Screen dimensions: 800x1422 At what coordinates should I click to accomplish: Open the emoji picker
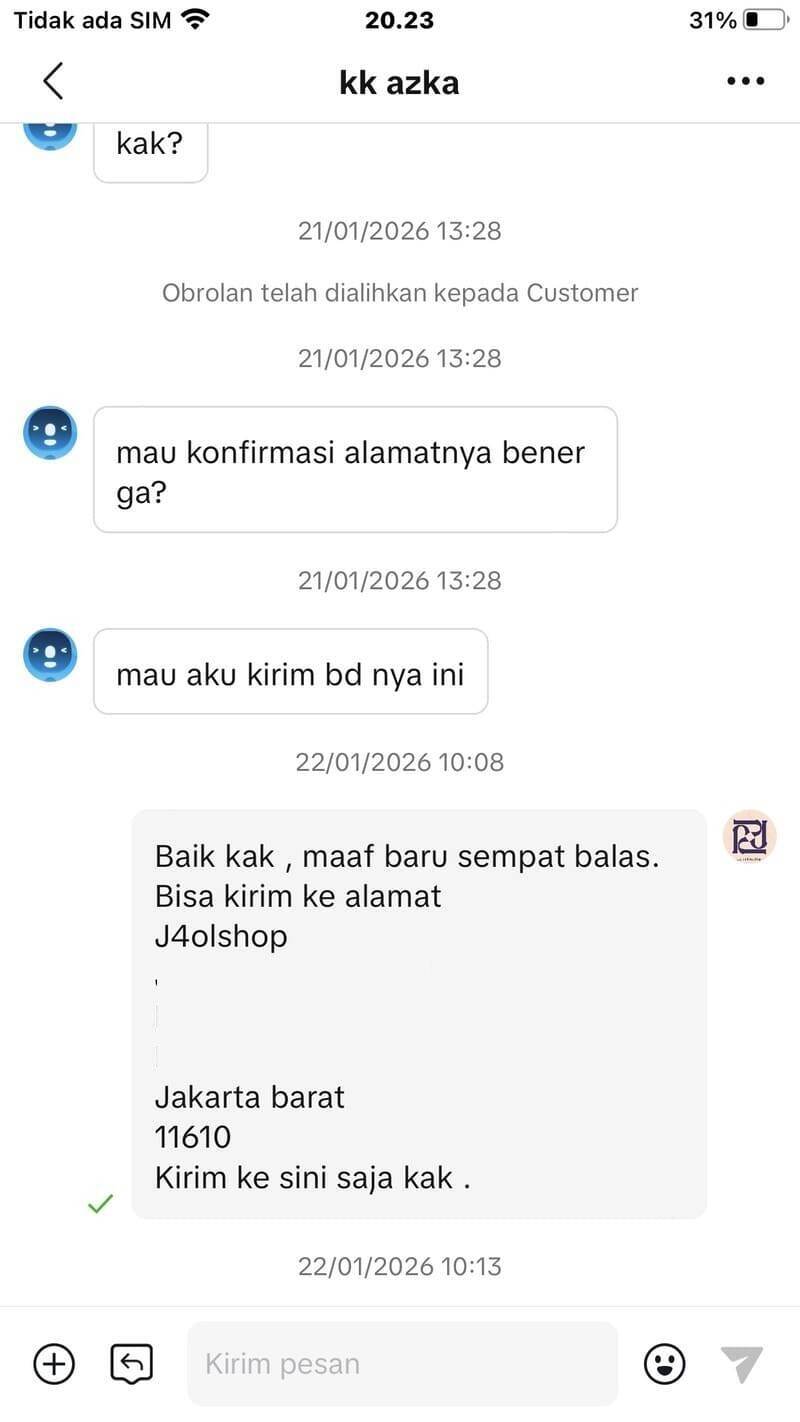[x=664, y=1363]
